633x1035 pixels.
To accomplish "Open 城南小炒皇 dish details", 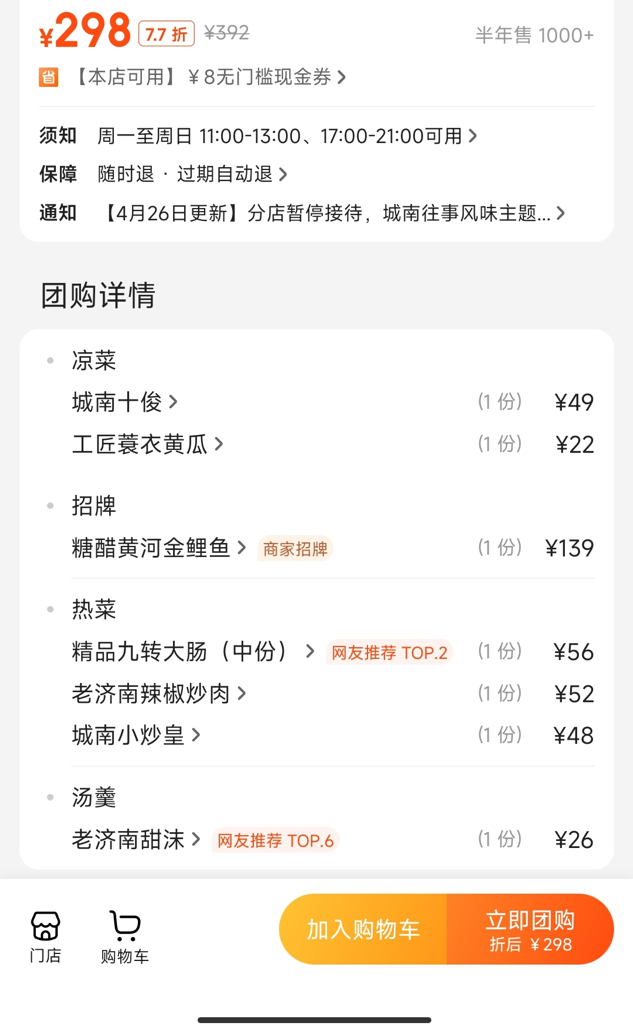I will (x=136, y=735).
